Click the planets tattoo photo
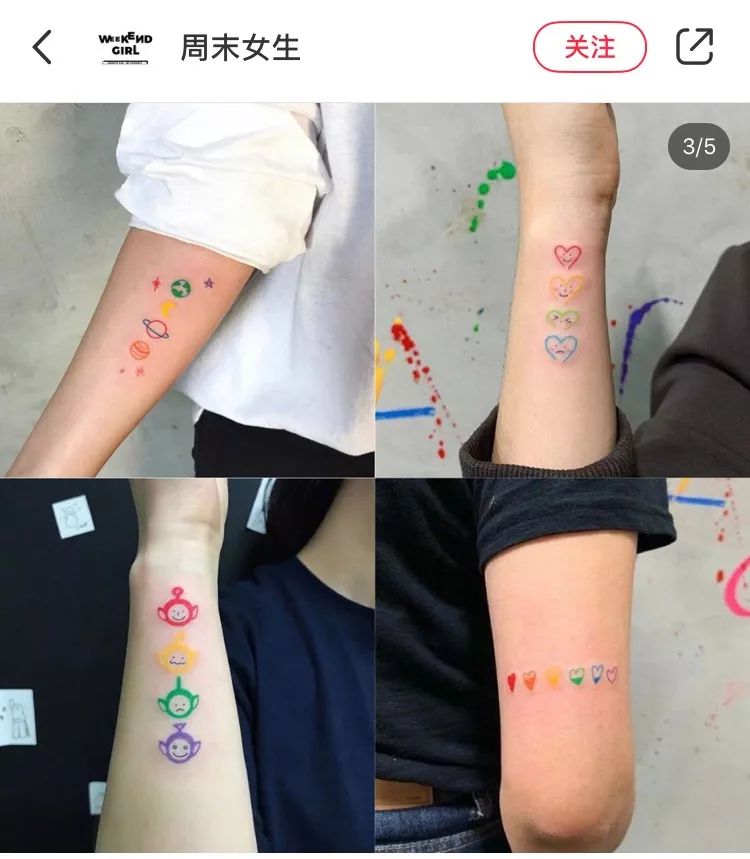This screenshot has width=750, height=859. pyautogui.click(x=185, y=290)
